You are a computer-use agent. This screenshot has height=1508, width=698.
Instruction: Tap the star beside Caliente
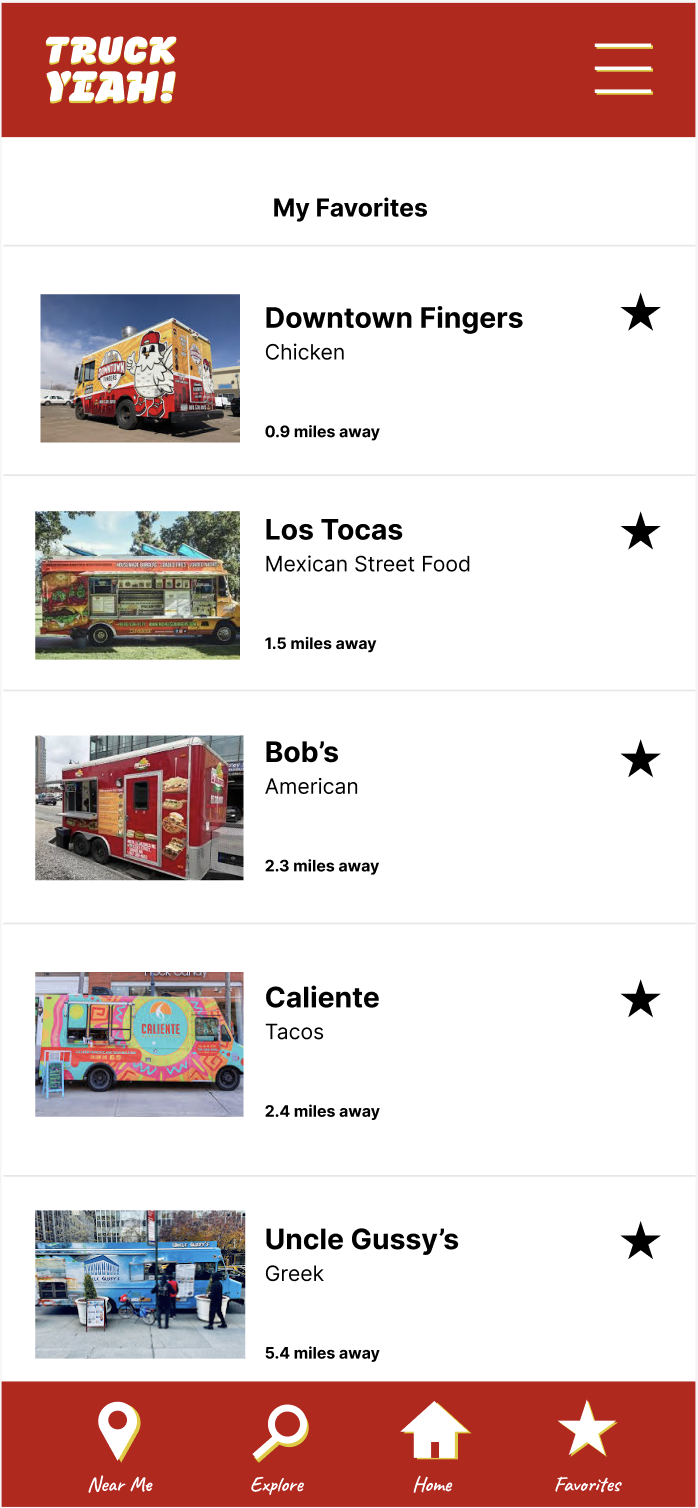click(x=640, y=999)
